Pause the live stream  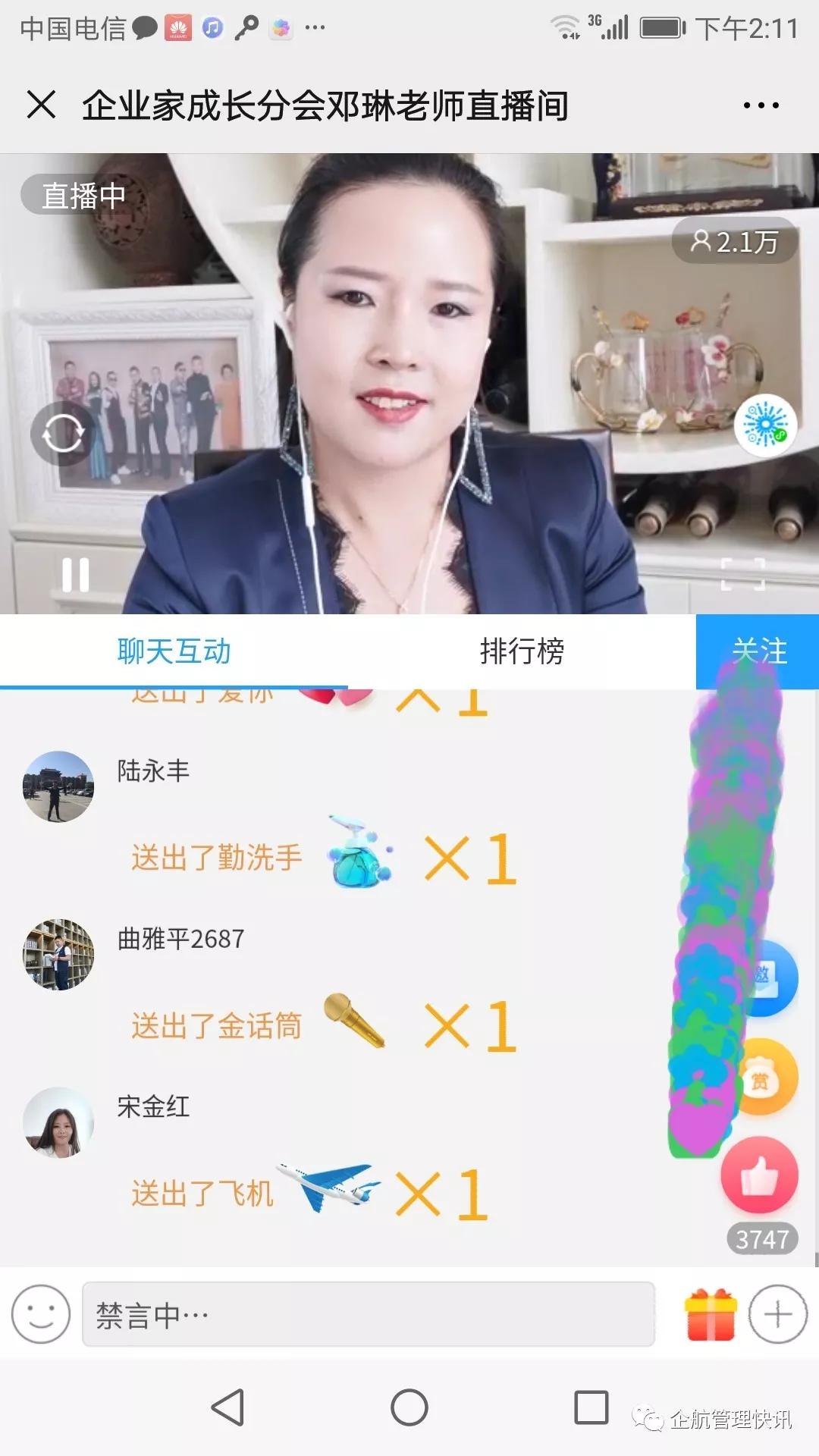point(73,576)
